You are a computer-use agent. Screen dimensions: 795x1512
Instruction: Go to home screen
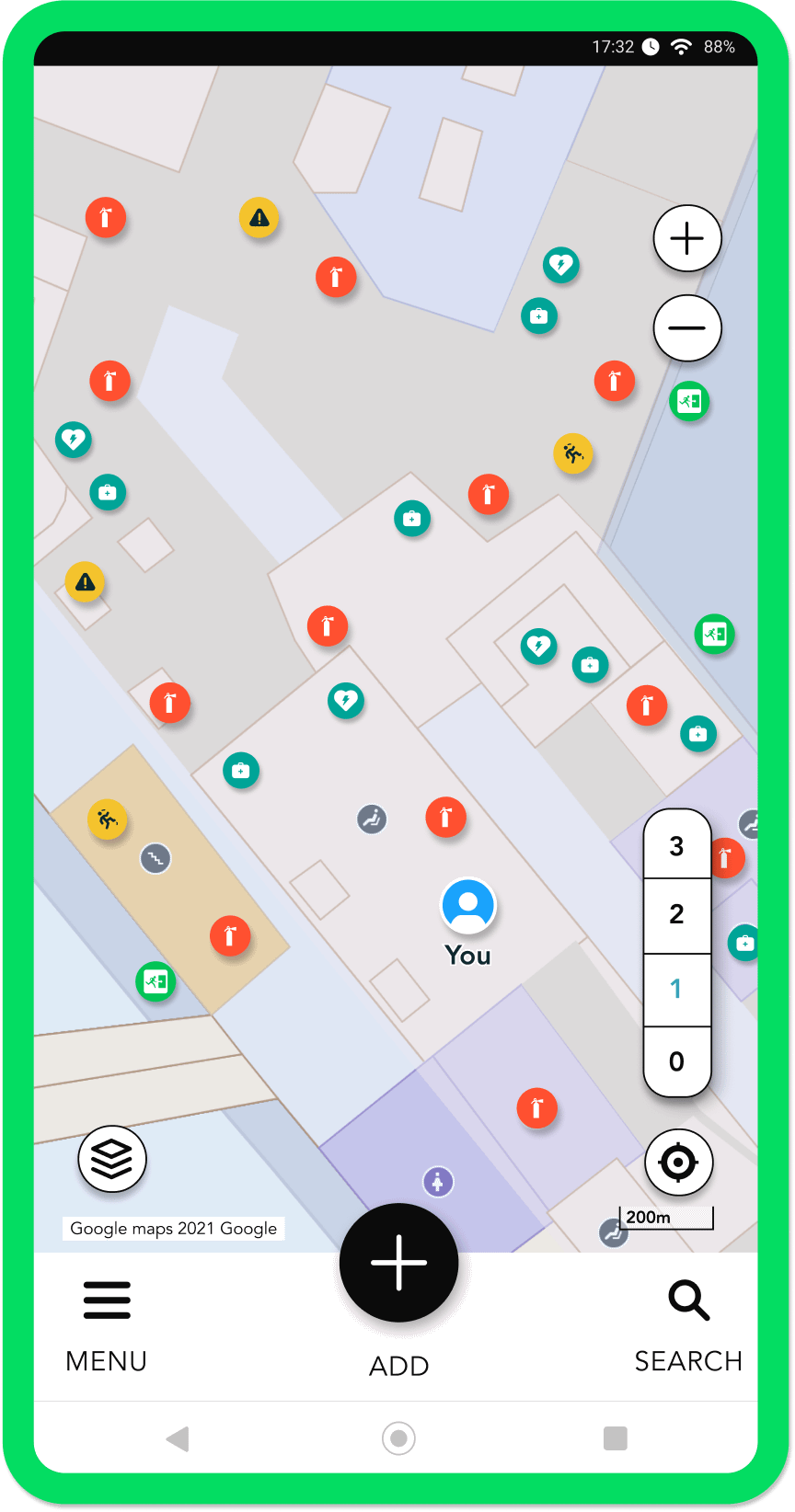pos(398,1438)
